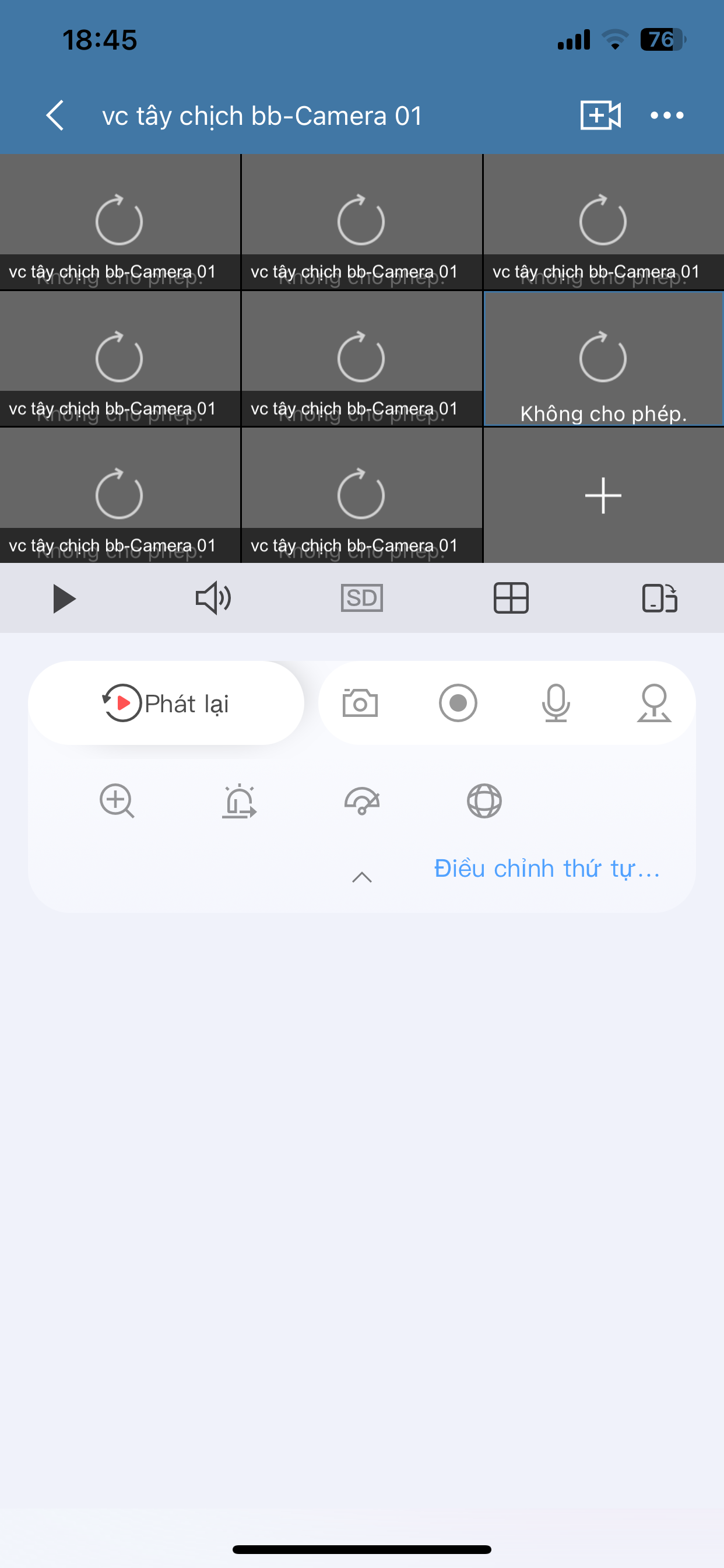This screenshot has height=1568, width=724.
Task: Mute the speaker sound icon
Action: tap(213, 598)
